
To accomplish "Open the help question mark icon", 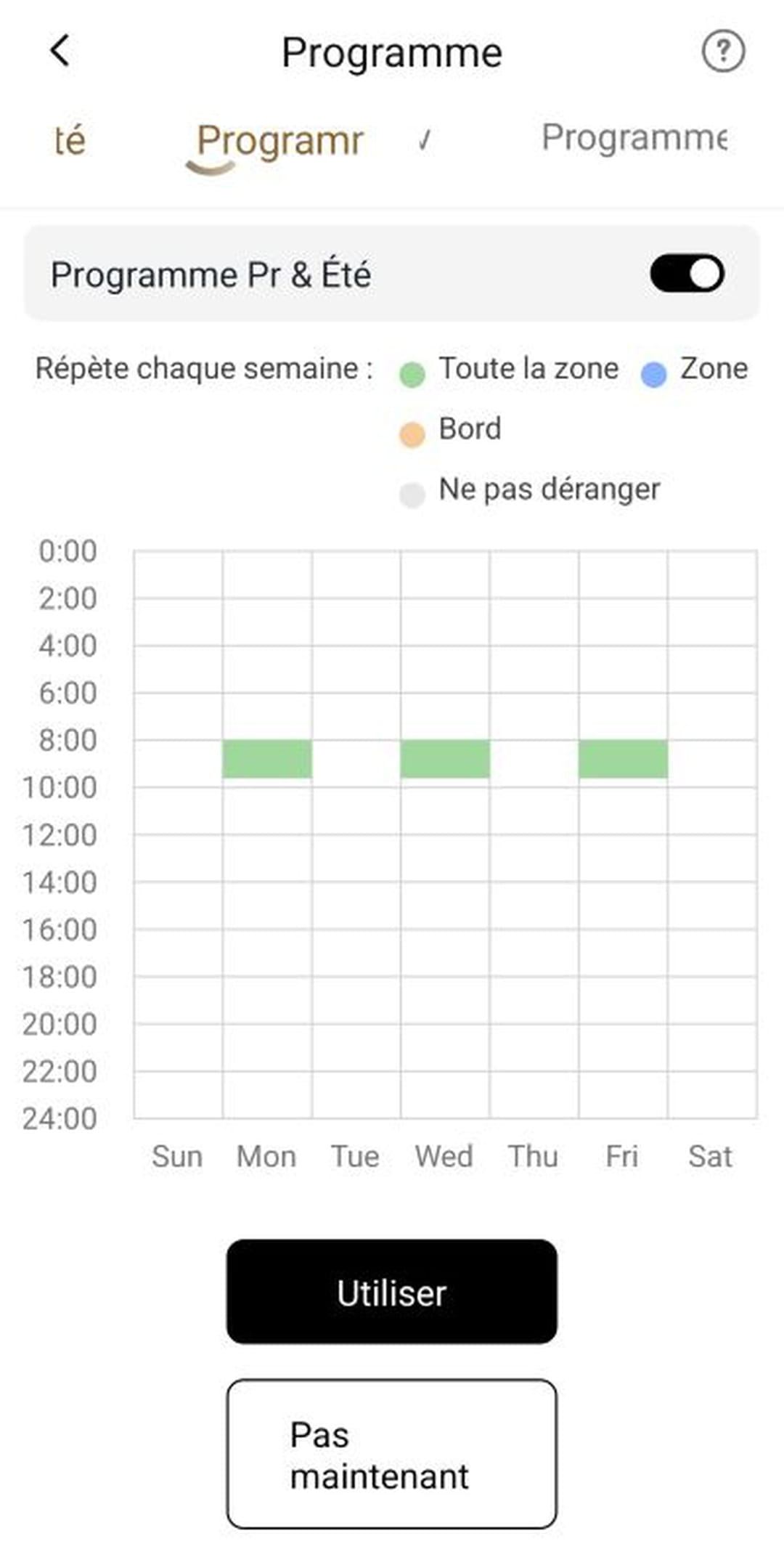I will click(x=723, y=52).
